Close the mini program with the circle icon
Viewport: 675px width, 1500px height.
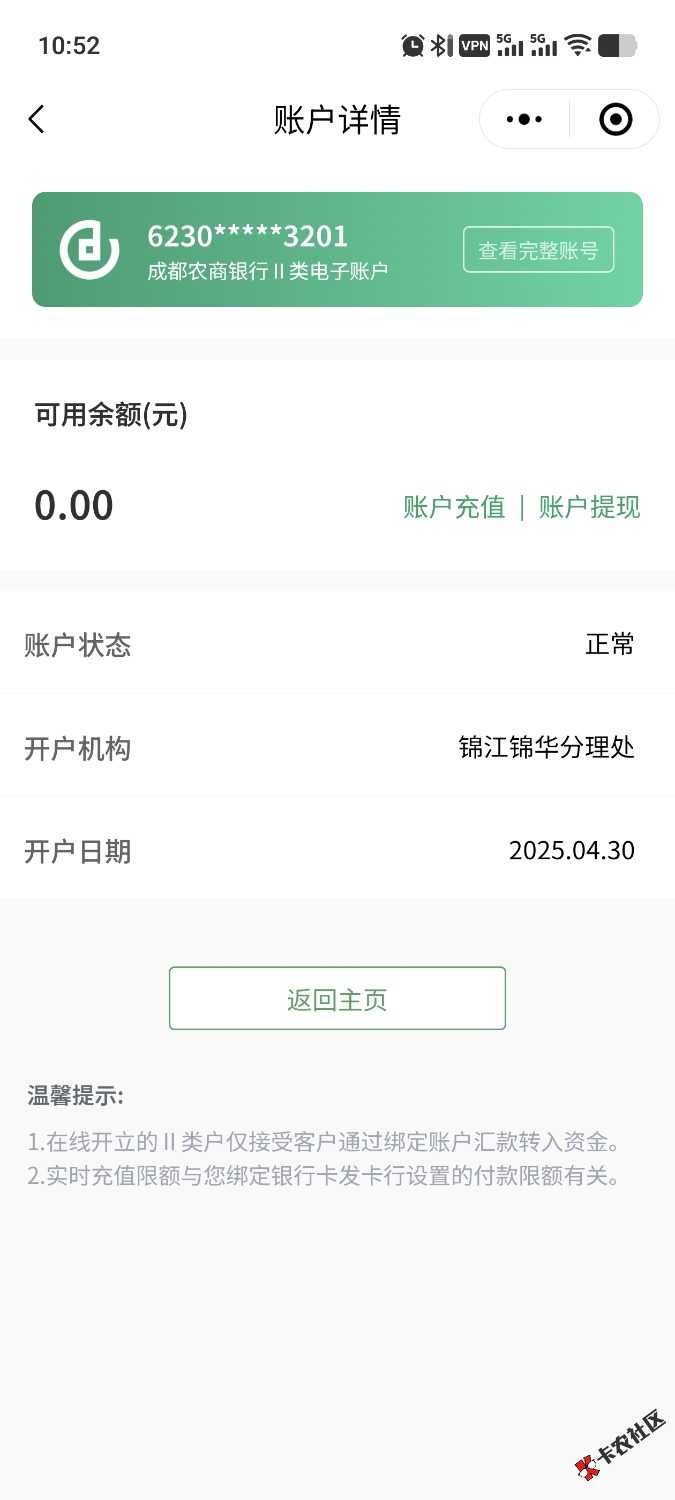pyautogui.click(x=615, y=120)
